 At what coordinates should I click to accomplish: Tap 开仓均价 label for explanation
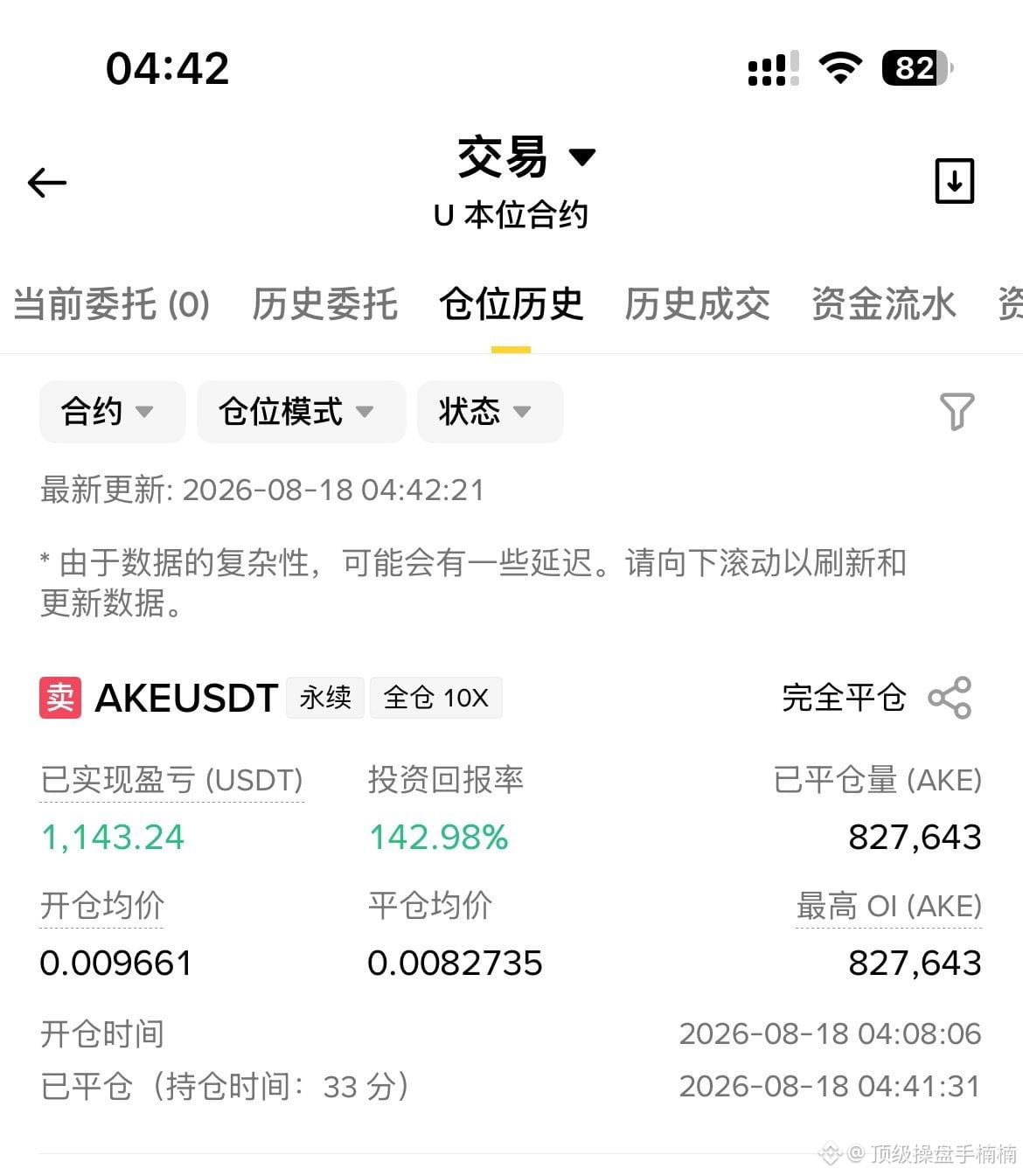pos(102,906)
